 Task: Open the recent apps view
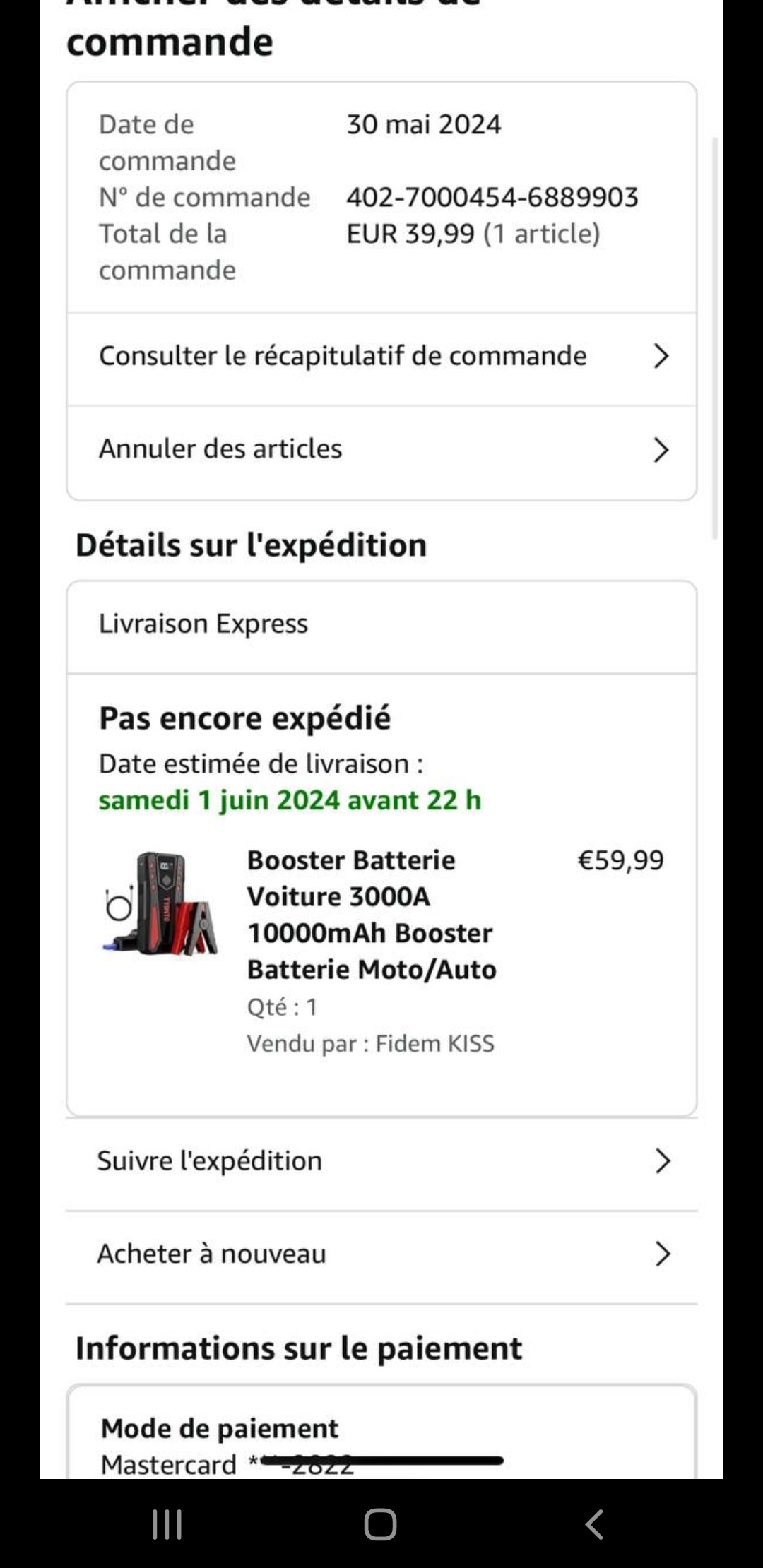(167, 1524)
